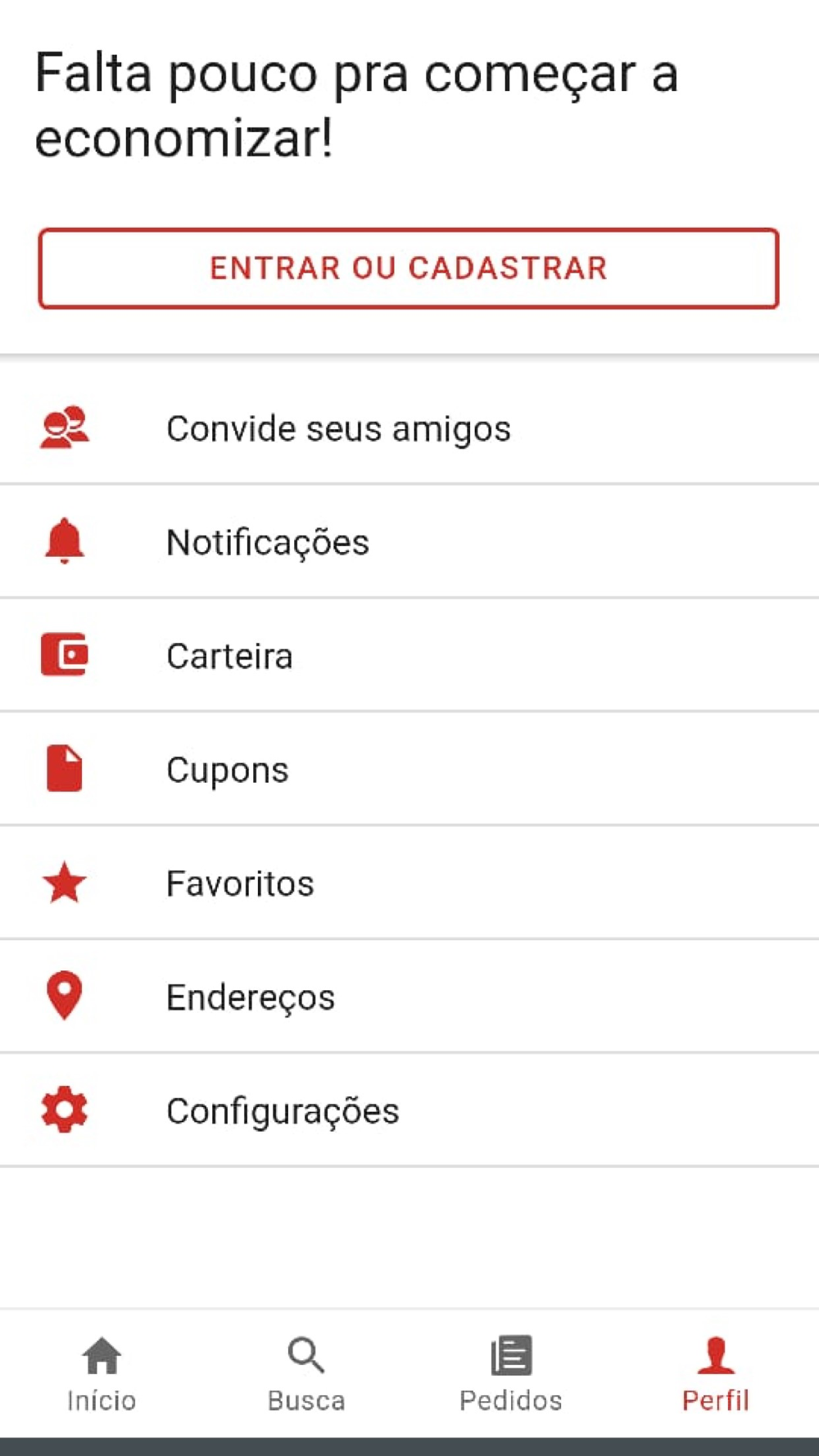Screen dimensions: 819x1456
Task: Select the Perfil tab
Action: pos(716,1373)
